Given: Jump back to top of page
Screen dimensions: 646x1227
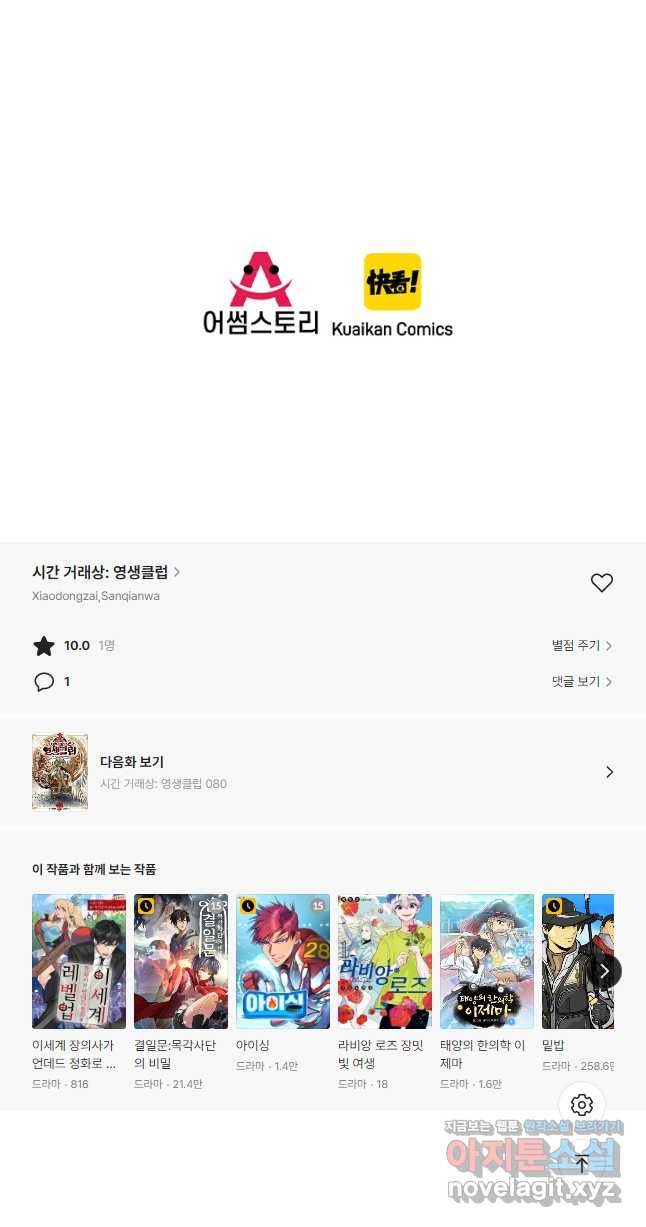Looking at the screenshot, I should click(x=582, y=1163).
